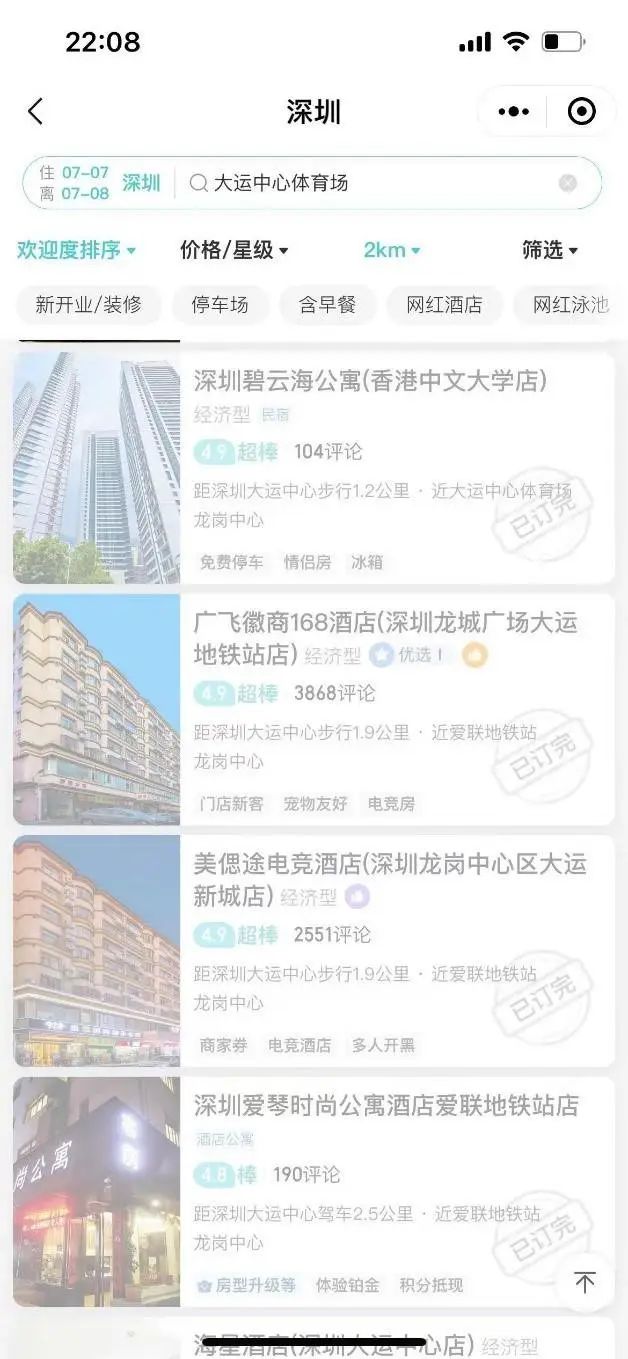Tap the 网红泳池 filter chip
Image resolution: width=628 pixels, height=1359 pixels.
click(570, 305)
